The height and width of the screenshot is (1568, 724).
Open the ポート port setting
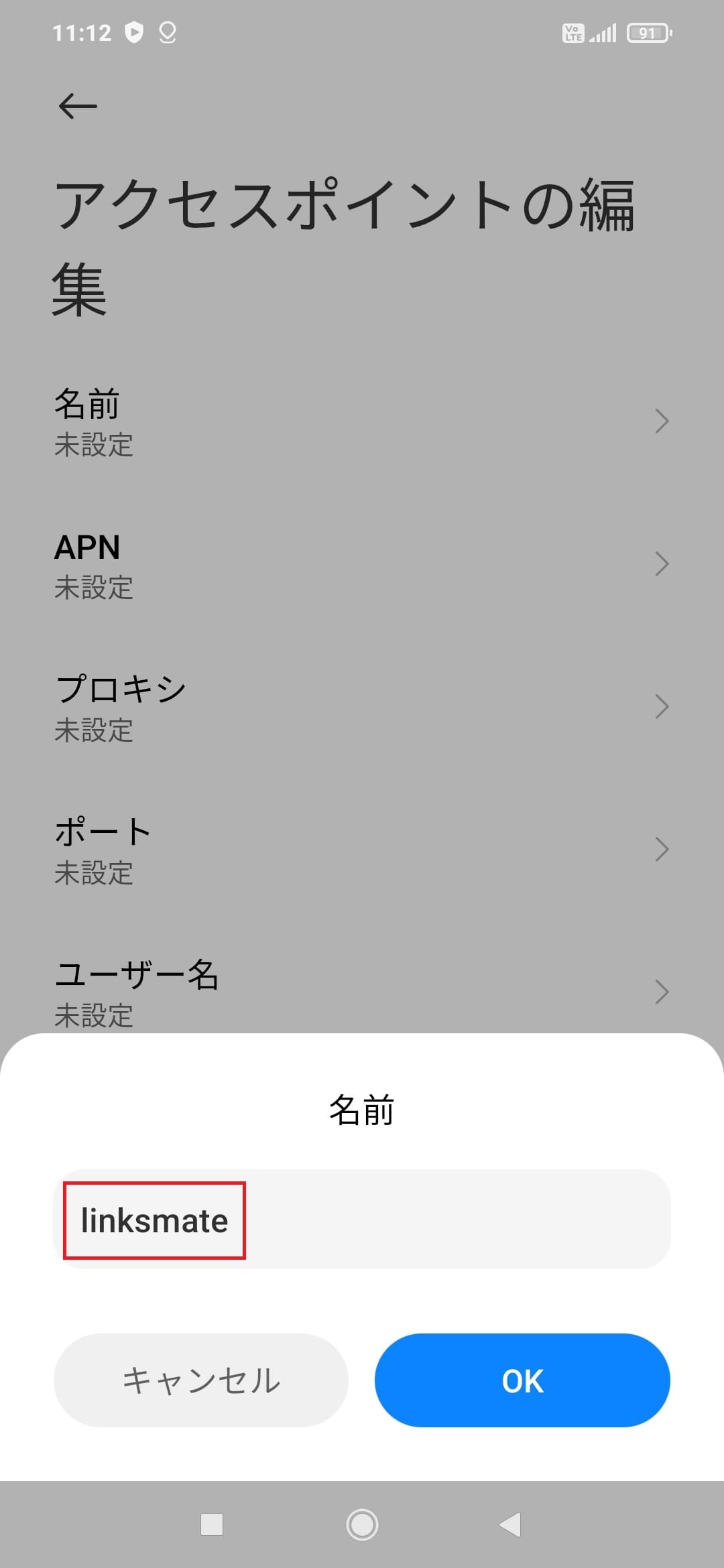tap(362, 850)
